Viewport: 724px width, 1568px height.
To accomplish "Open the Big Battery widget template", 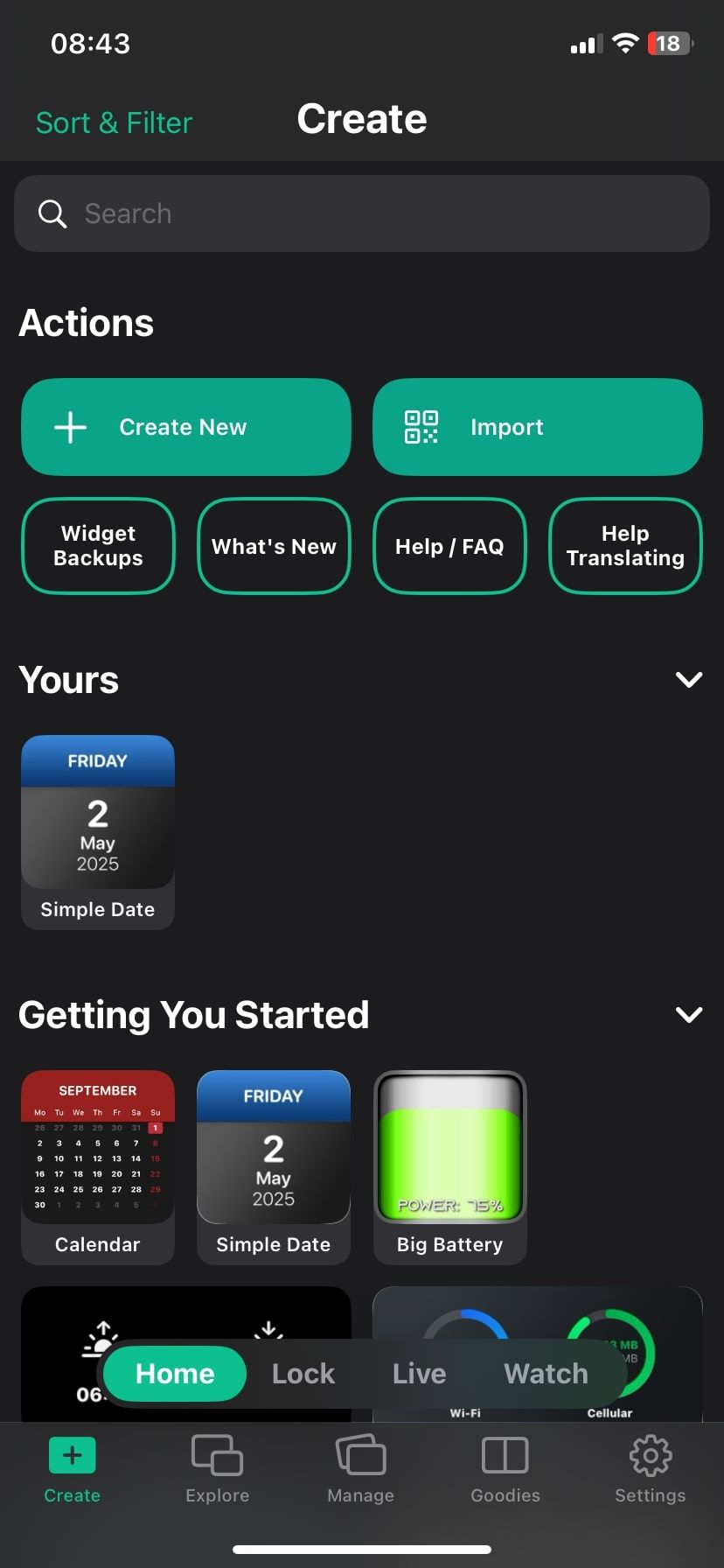I will (x=449, y=1167).
